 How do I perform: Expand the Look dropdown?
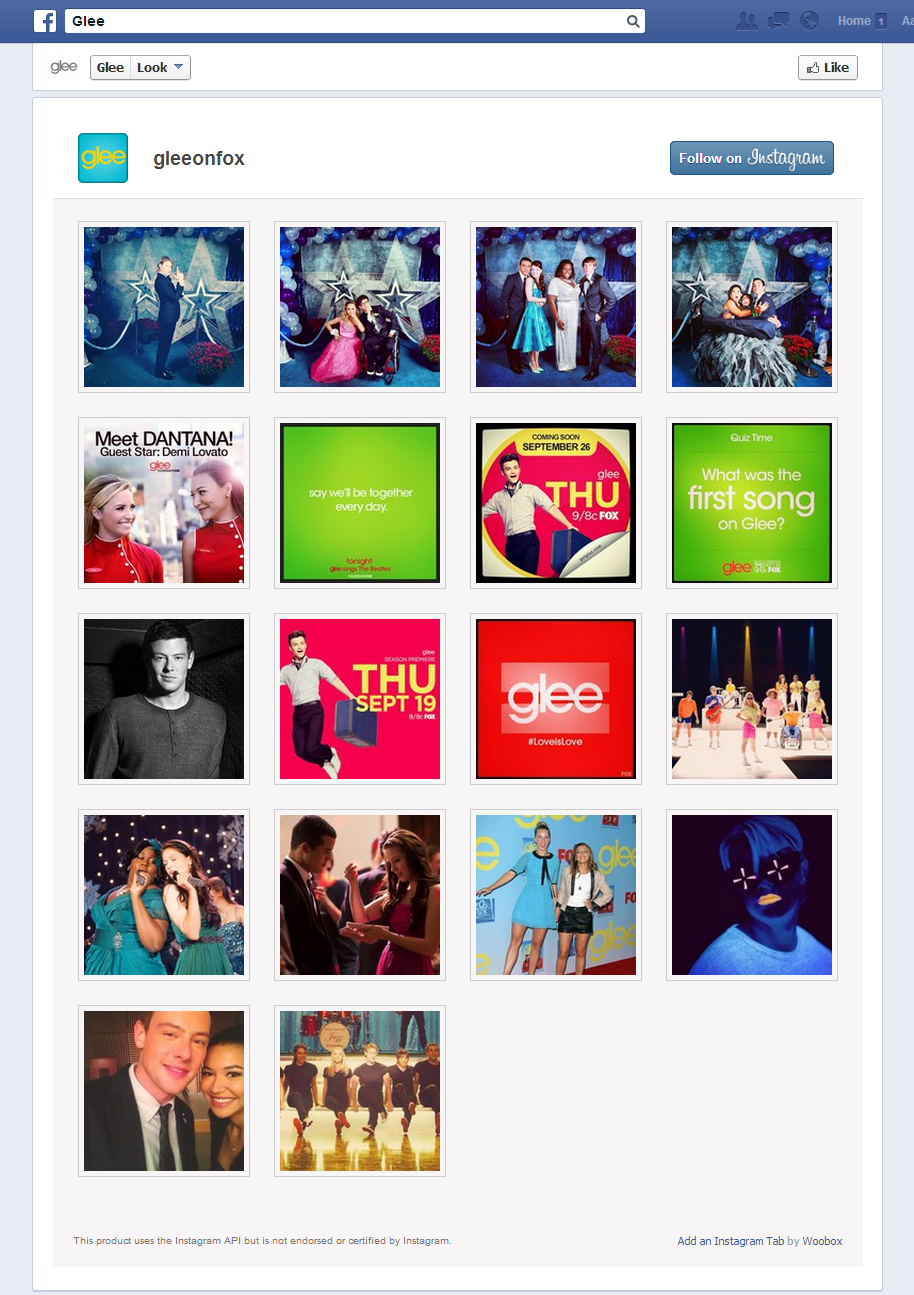[160, 68]
